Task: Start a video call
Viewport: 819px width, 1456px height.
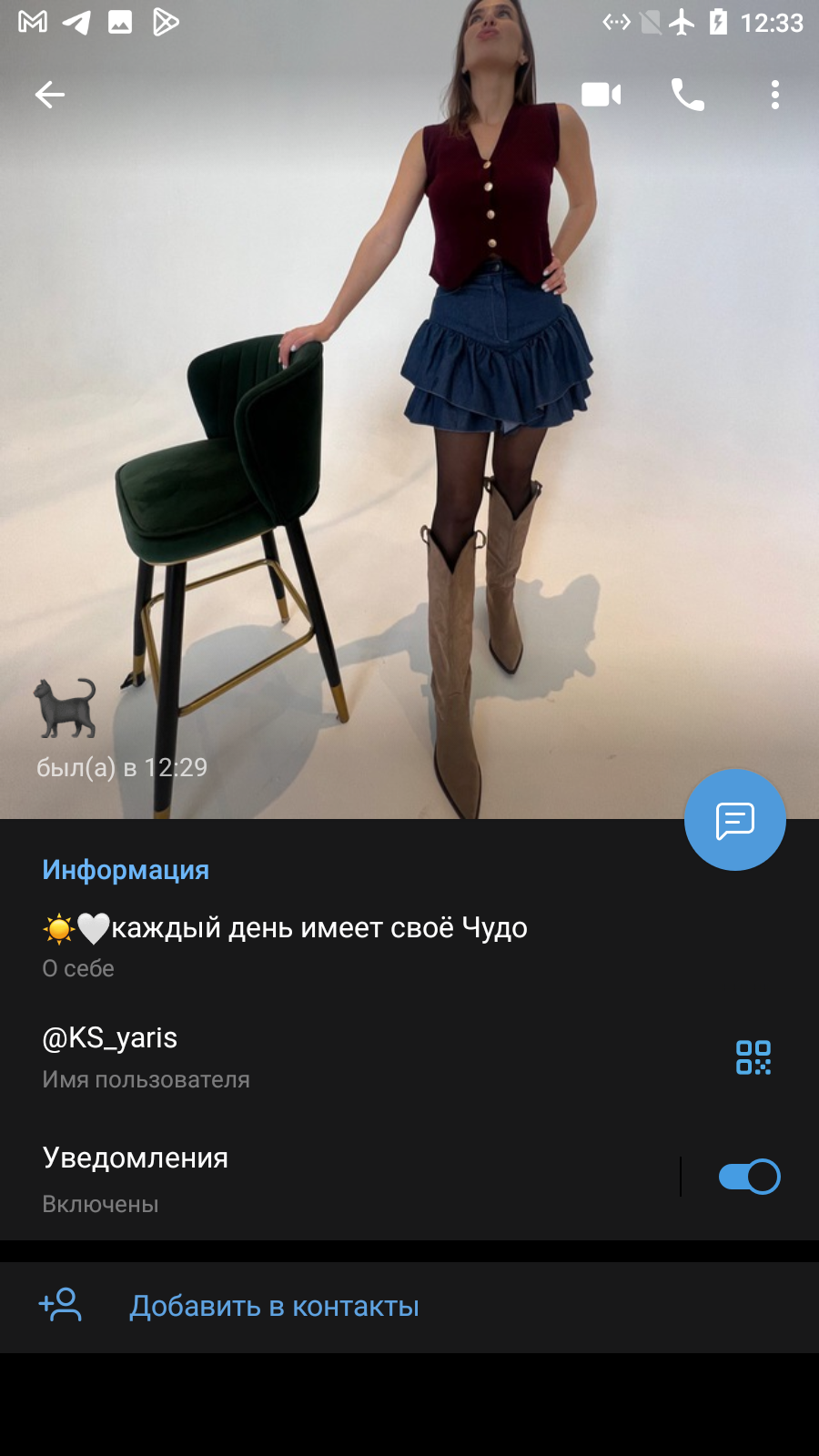Action: tap(601, 95)
